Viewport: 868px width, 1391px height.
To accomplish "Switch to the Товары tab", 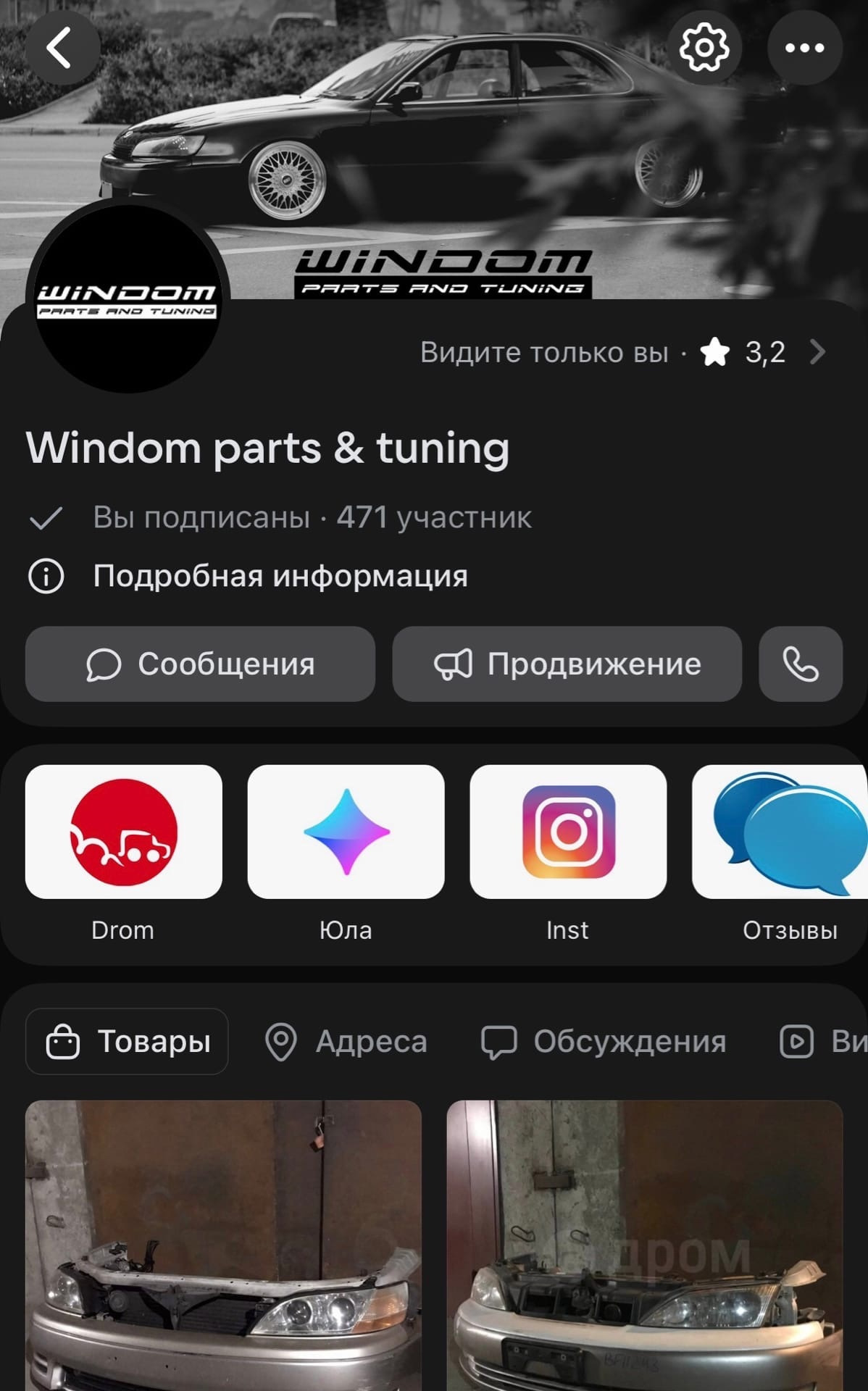I will pyautogui.click(x=127, y=1042).
